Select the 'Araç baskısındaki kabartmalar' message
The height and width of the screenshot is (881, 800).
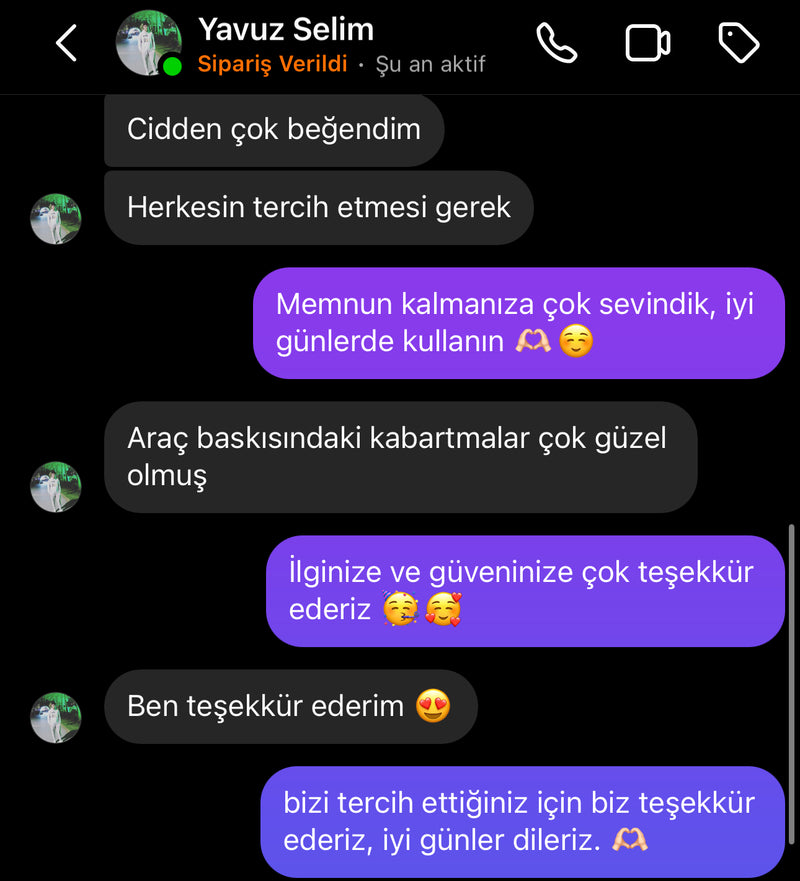pos(400,457)
